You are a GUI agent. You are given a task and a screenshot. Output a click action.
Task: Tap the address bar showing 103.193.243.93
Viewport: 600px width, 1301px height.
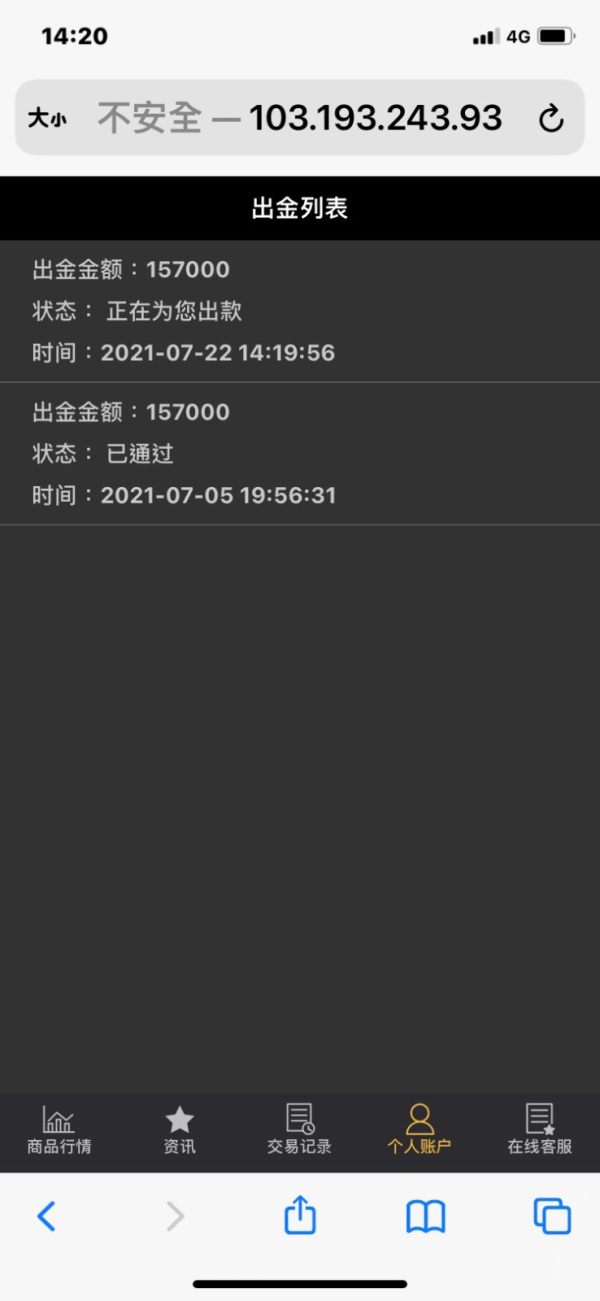300,118
